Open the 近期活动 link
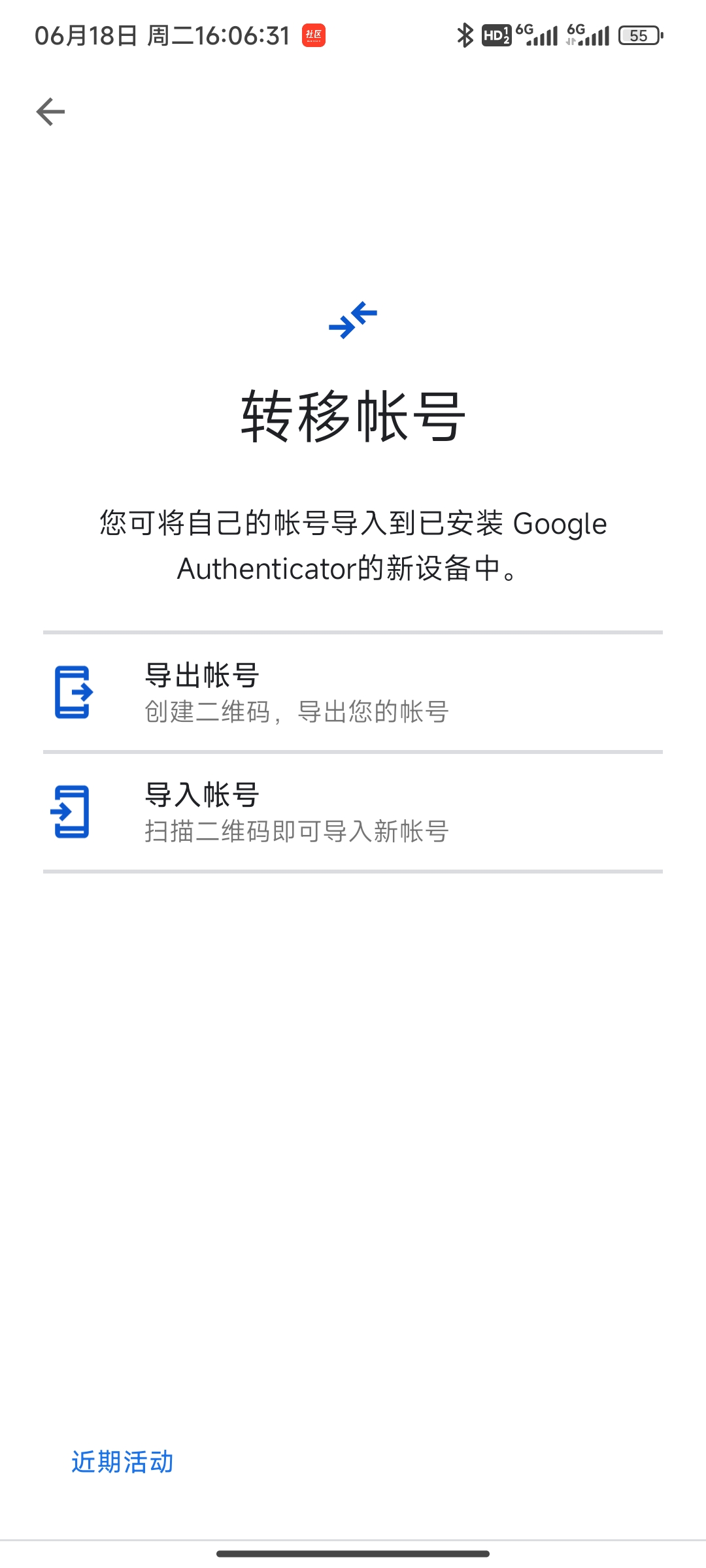This screenshot has width=706, height=1568. tap(122, 1462)
